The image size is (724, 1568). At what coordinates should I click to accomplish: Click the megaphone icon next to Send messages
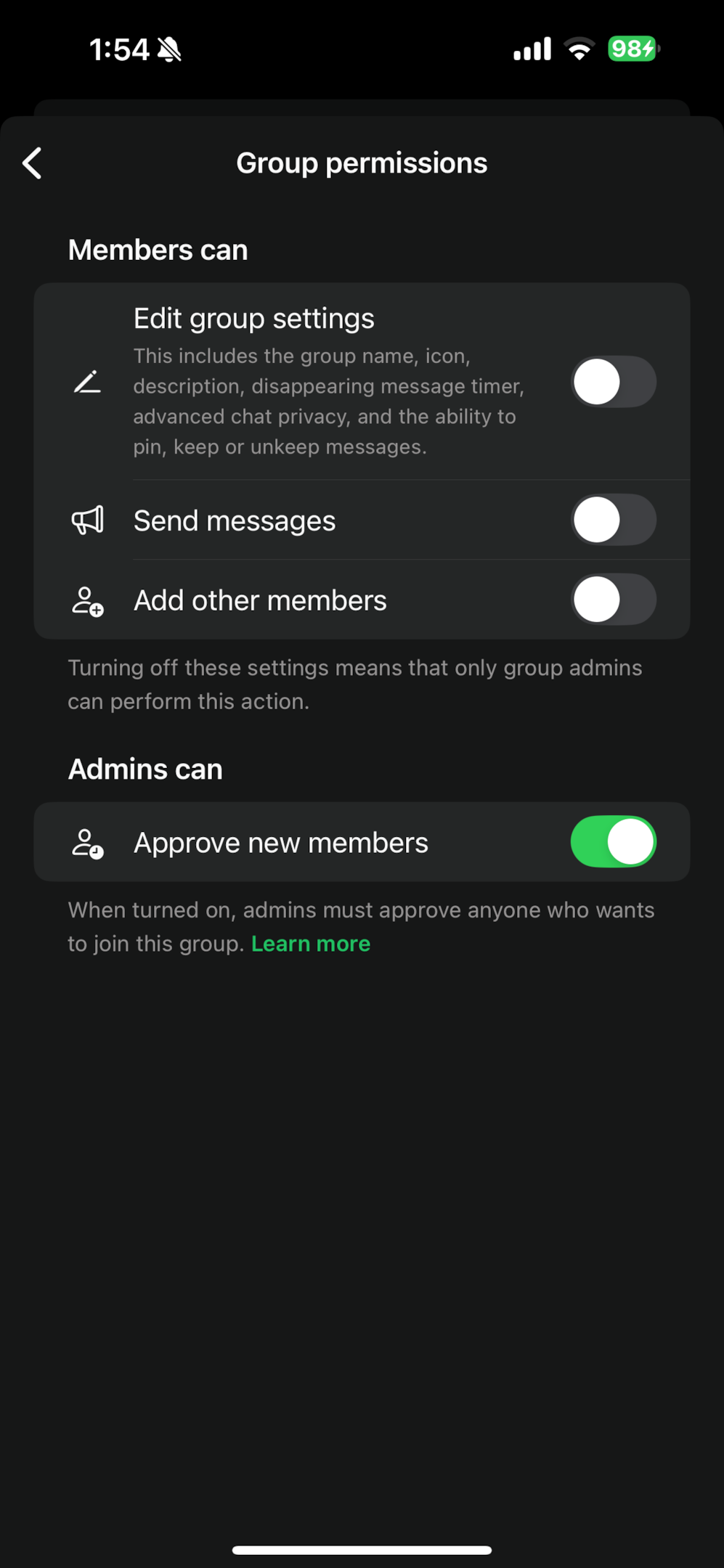87,520
